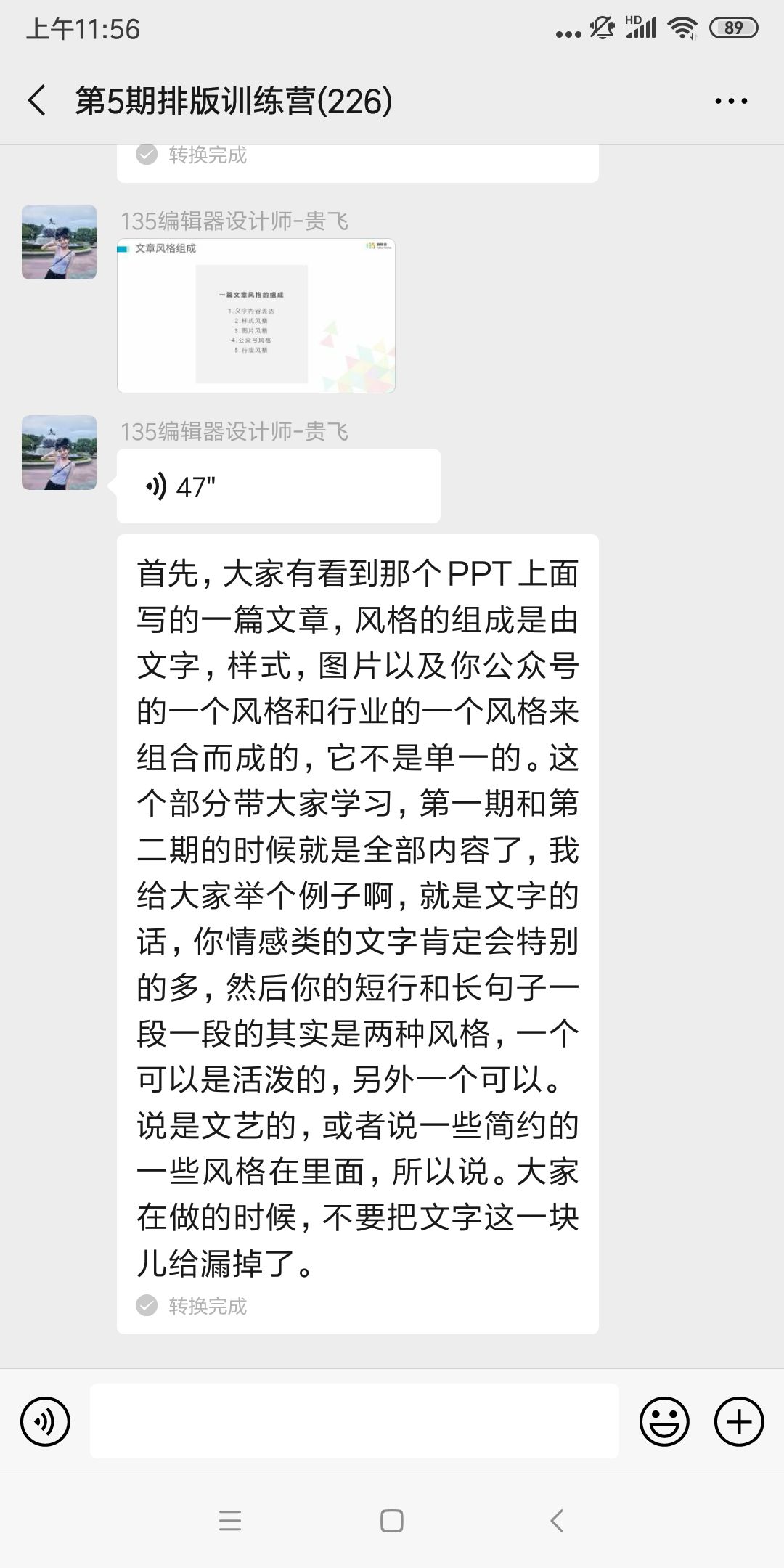Open the shared 文章风格组成 slide image

[256, 316]
